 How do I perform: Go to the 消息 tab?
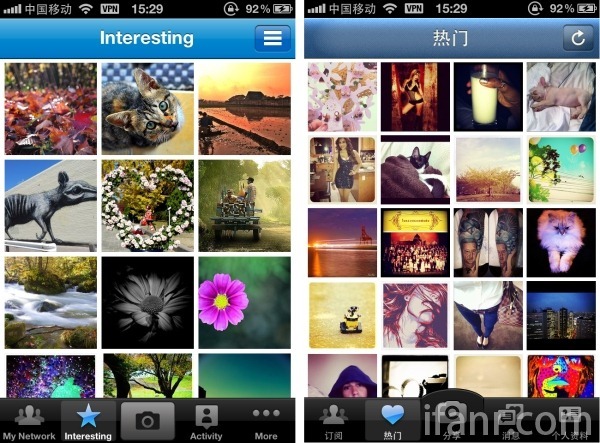pyautogui.click(x=509, y=421)
